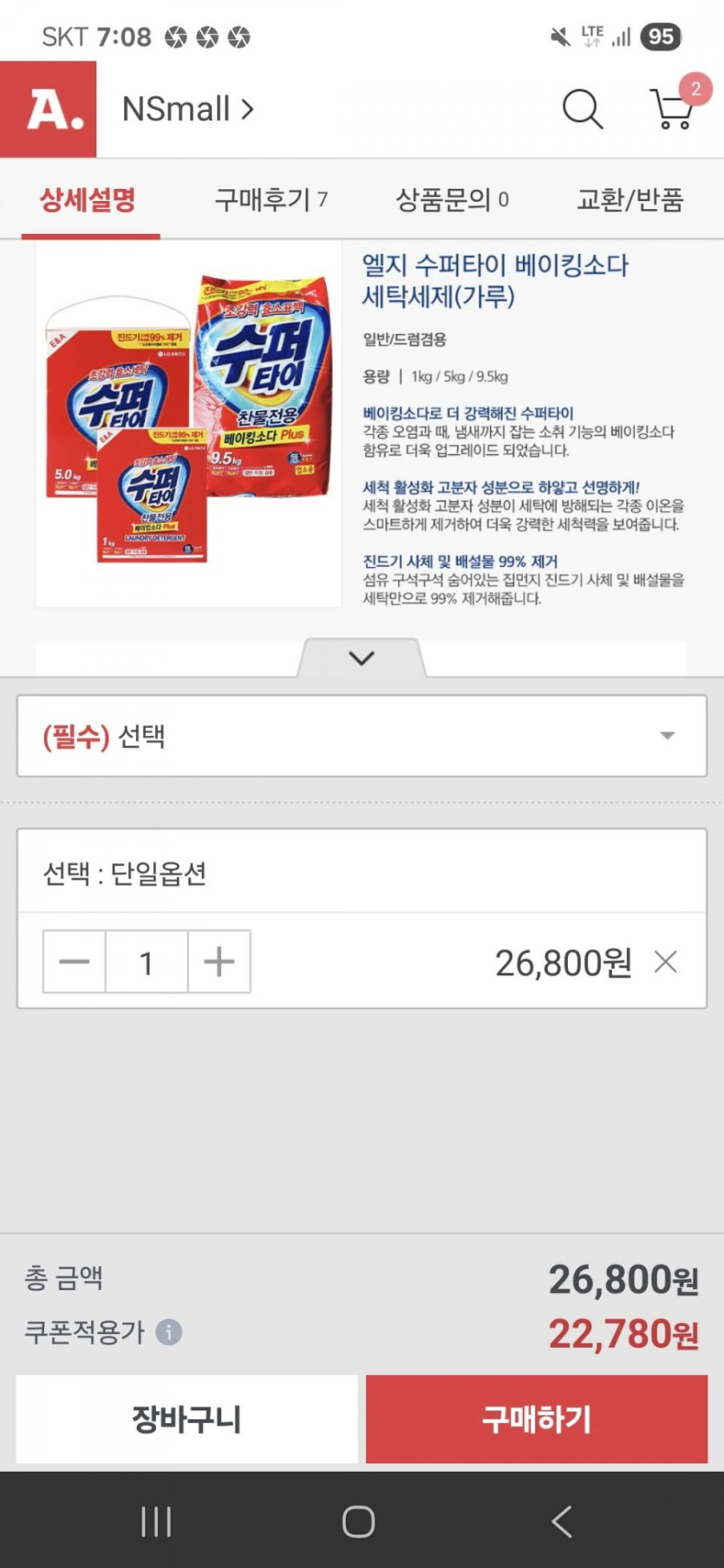
Task: Tap 구매하기 to buy now
Action: click(537, 1419)
